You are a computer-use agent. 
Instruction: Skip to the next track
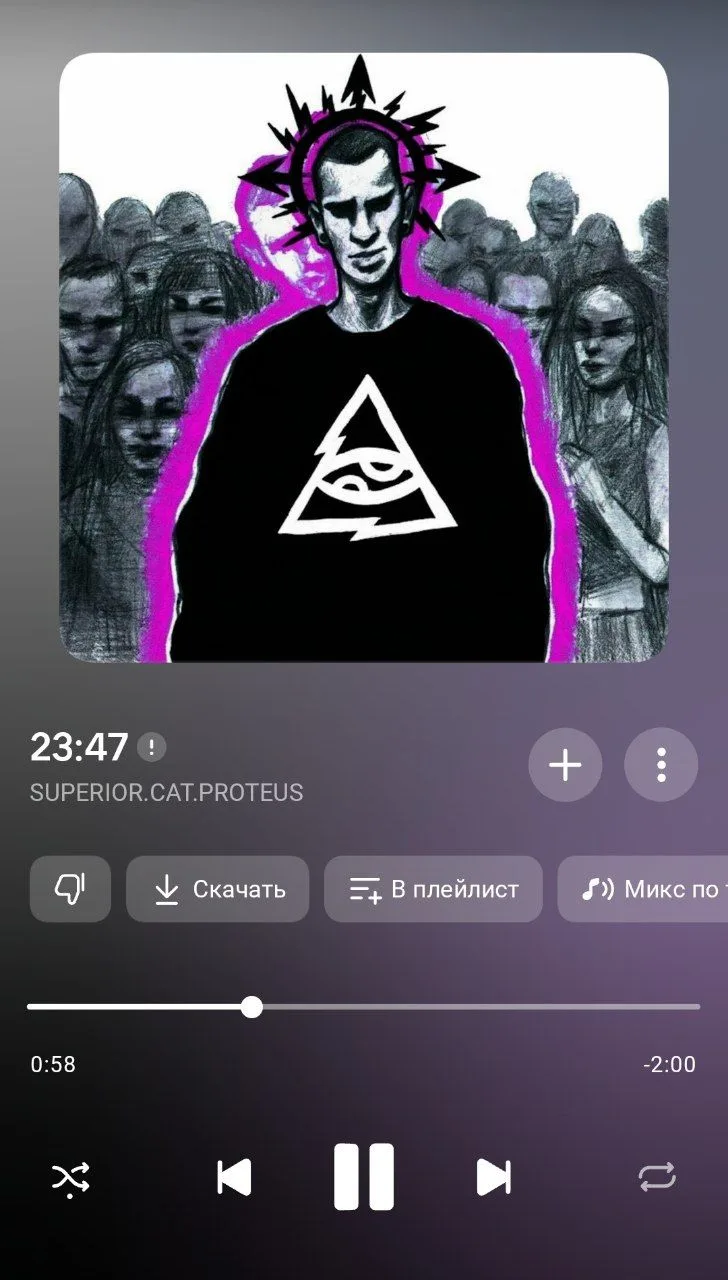[x=494, y=1178]
